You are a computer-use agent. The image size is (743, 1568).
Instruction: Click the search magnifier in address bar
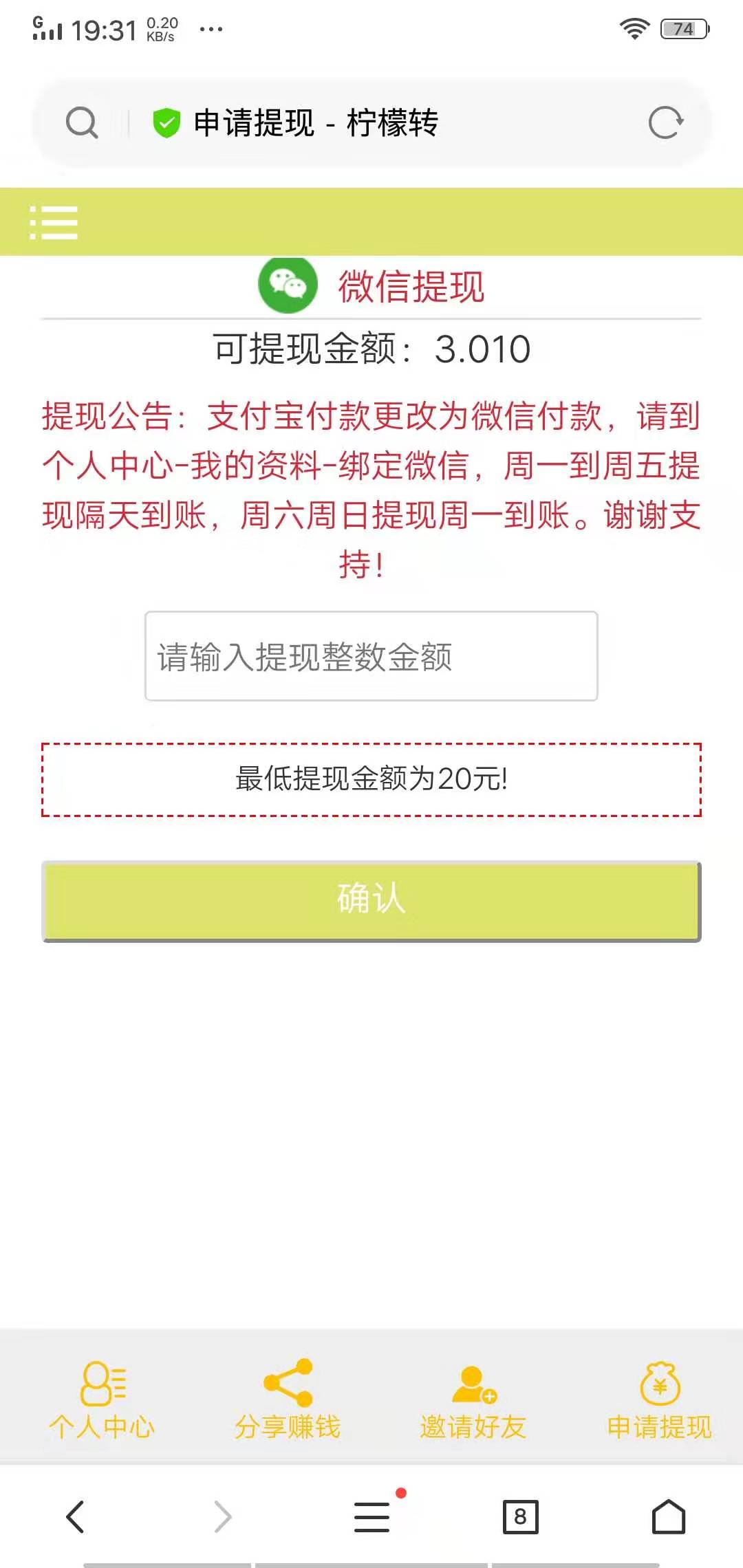point(83,122)
